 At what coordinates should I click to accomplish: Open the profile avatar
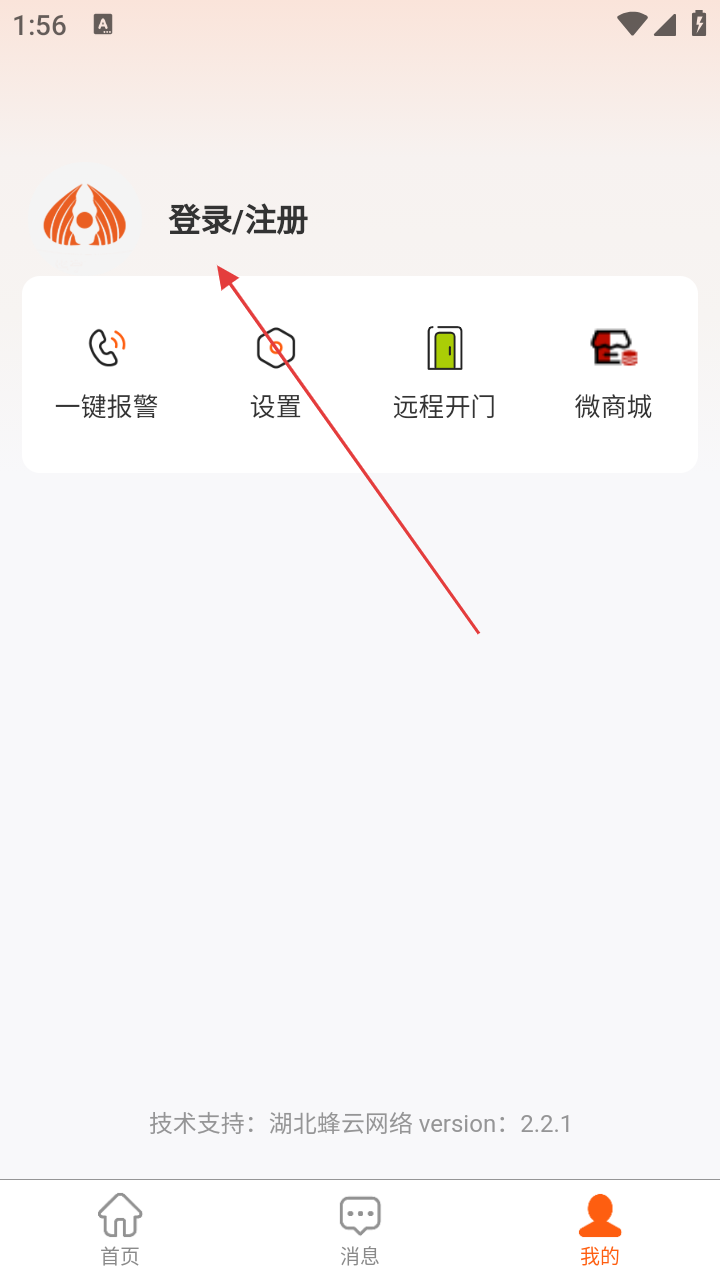pos(85,219)
